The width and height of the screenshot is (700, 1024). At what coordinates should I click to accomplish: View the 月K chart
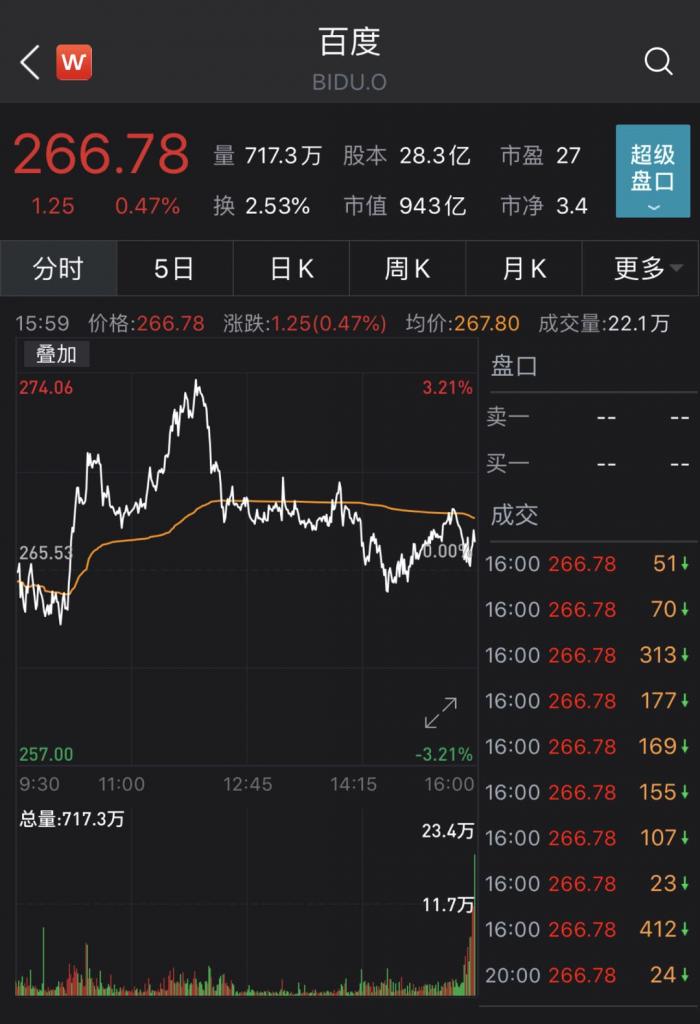524,269
